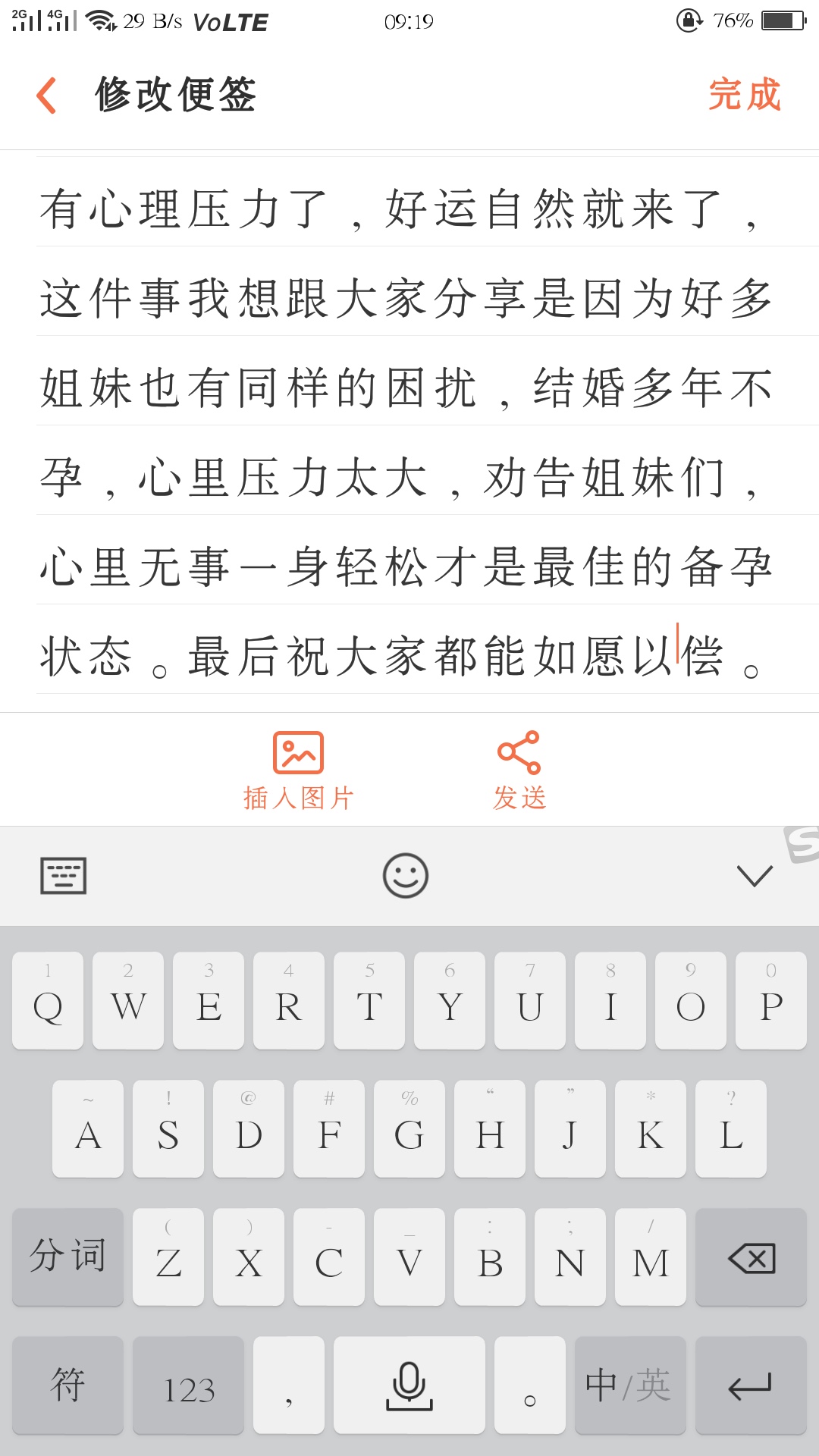The width and height of the screenshot is (819, 1456).
Task: Open the symbols panel with 符 key
Action: 67,1385
